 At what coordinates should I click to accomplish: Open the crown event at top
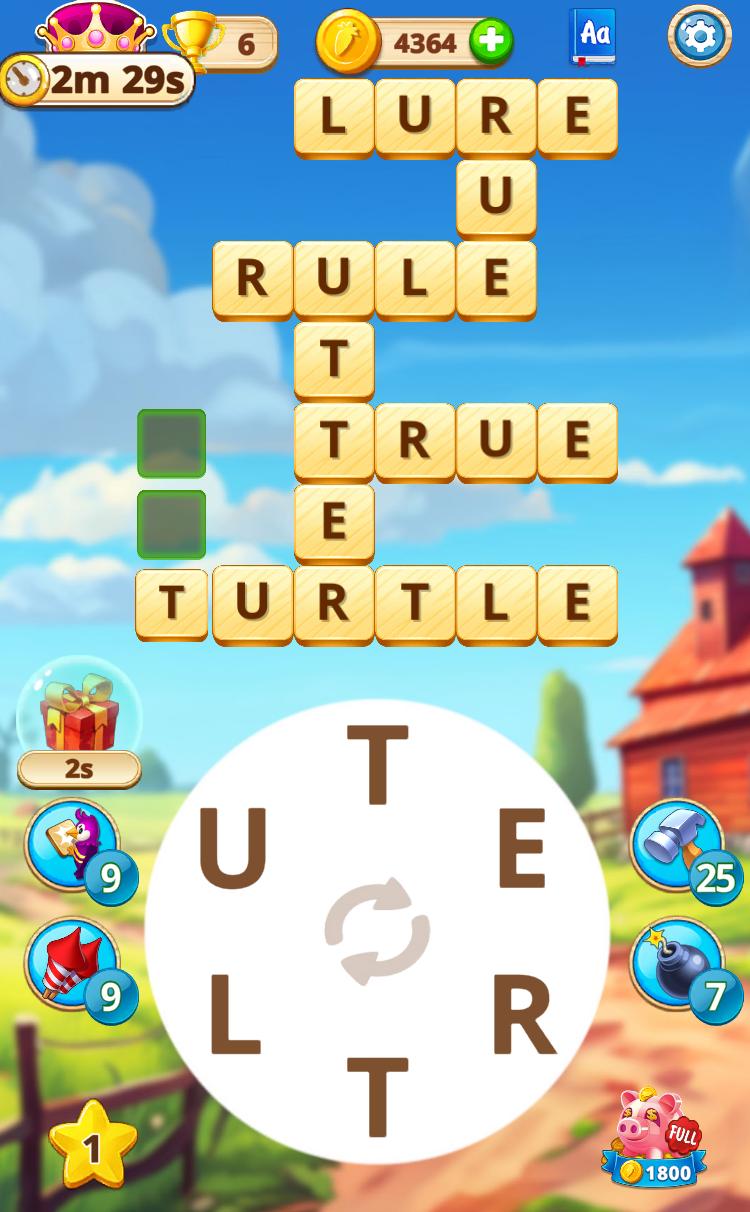[x=95, y=28]
